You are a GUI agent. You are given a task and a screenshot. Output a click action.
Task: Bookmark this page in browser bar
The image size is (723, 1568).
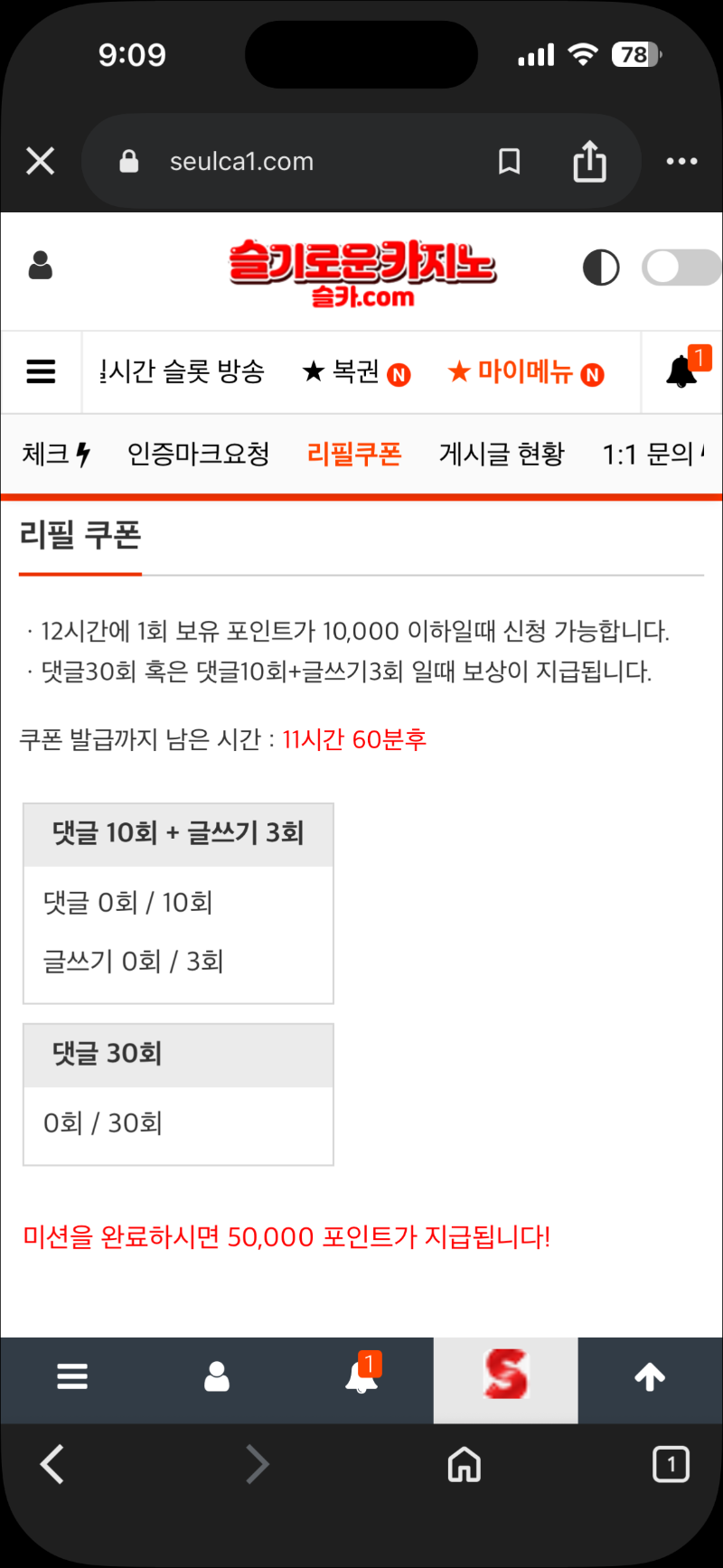tap(510, 162)
